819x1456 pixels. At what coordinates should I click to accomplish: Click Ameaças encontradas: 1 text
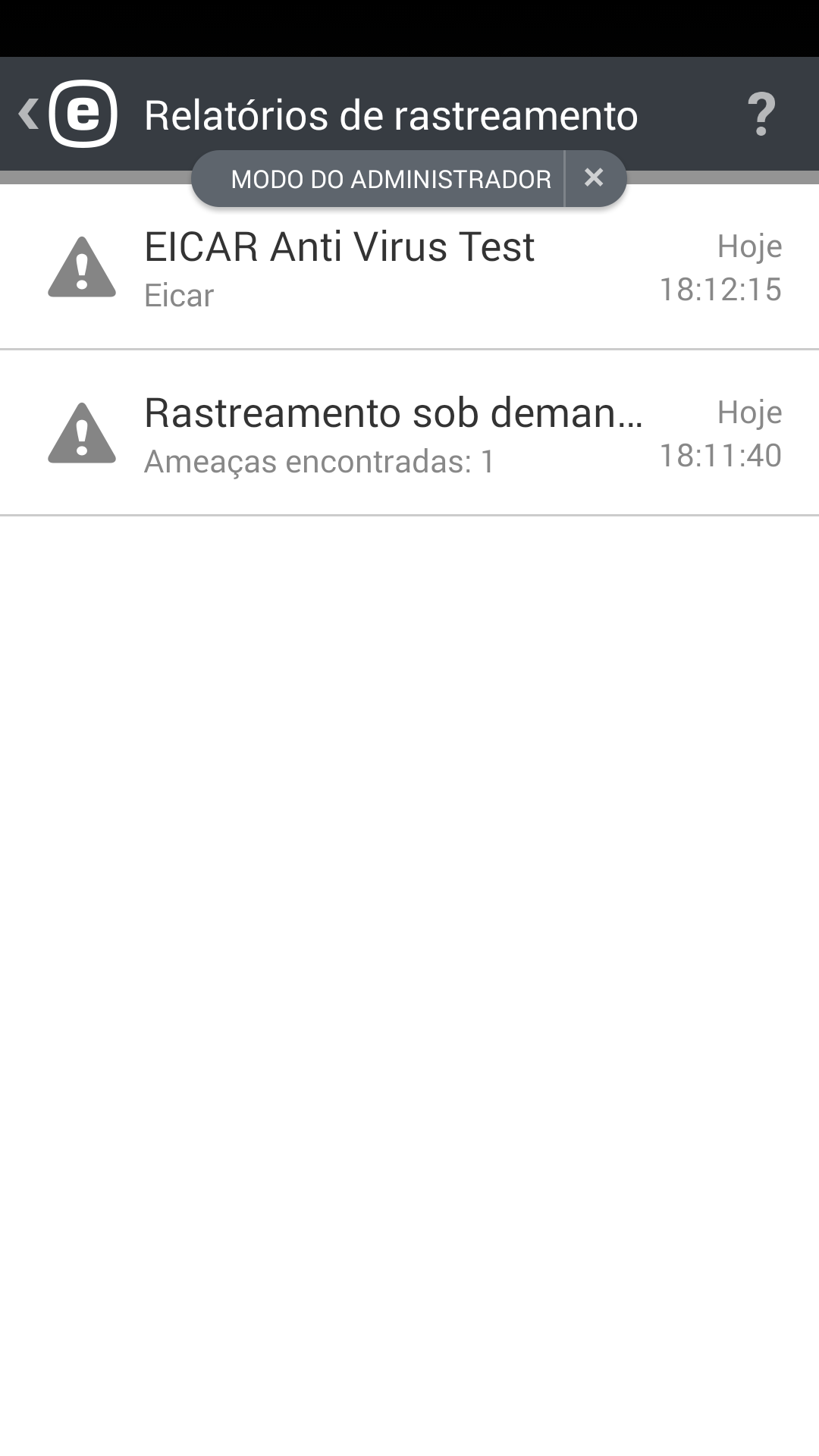tap(319, 459)
